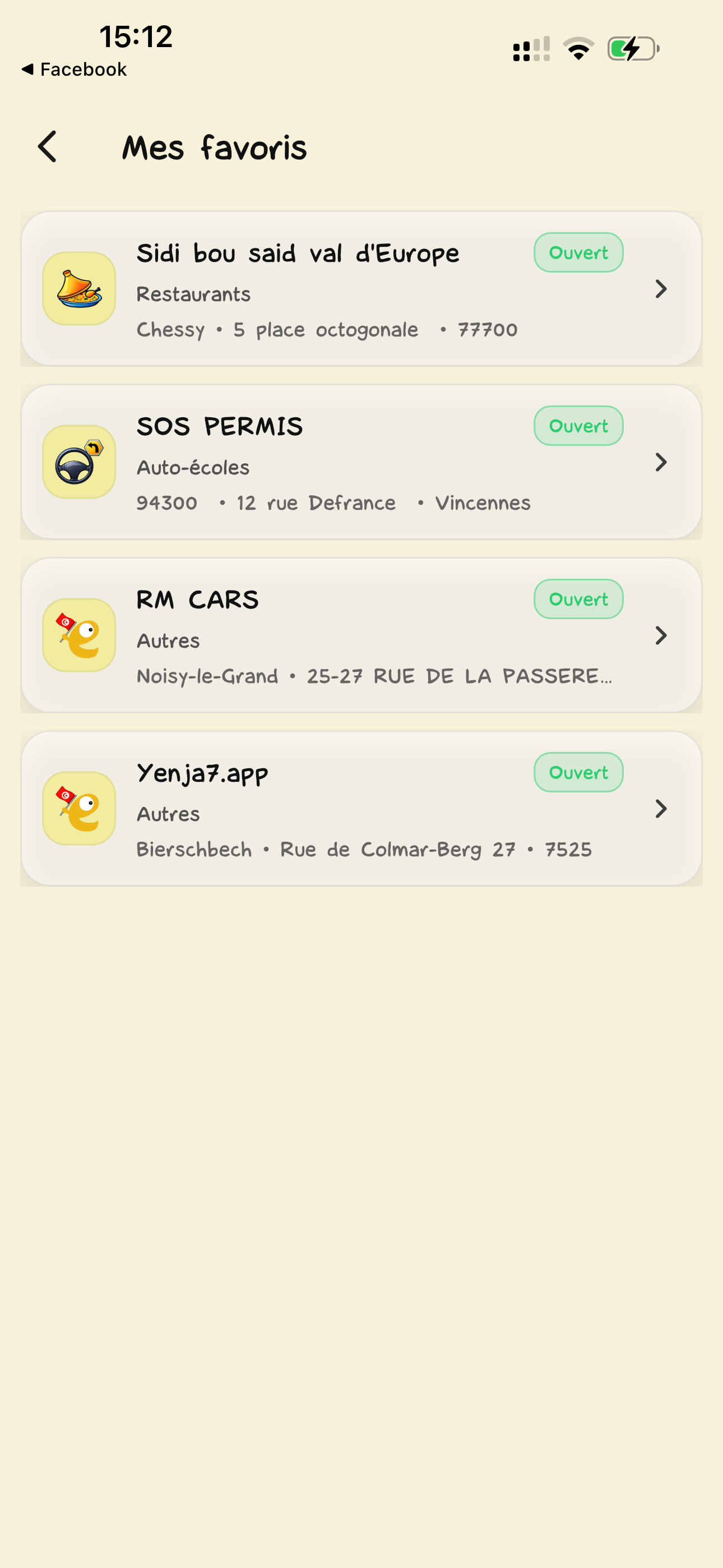
Task: Return to Facebook via the status bar link
Action: coord(74,69)
